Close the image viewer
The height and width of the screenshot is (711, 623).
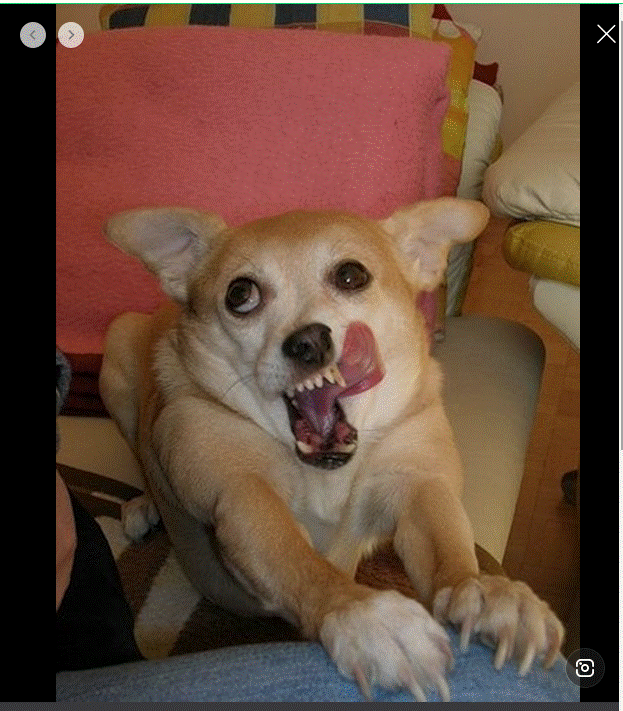pos(606,34)
